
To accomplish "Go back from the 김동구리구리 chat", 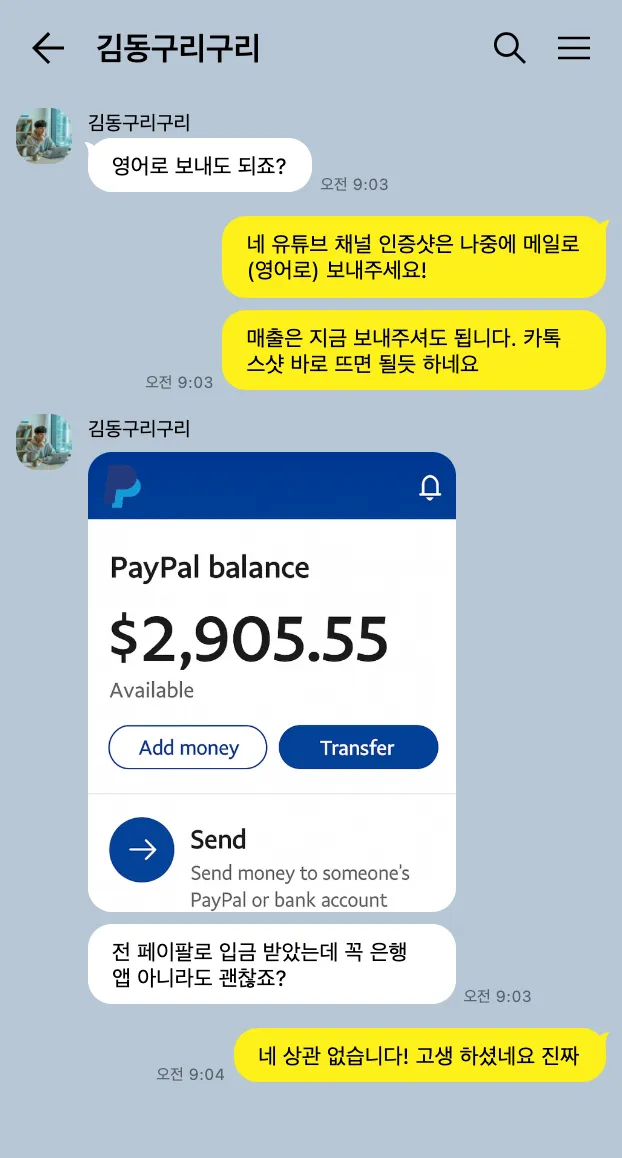I will [48, 49].
